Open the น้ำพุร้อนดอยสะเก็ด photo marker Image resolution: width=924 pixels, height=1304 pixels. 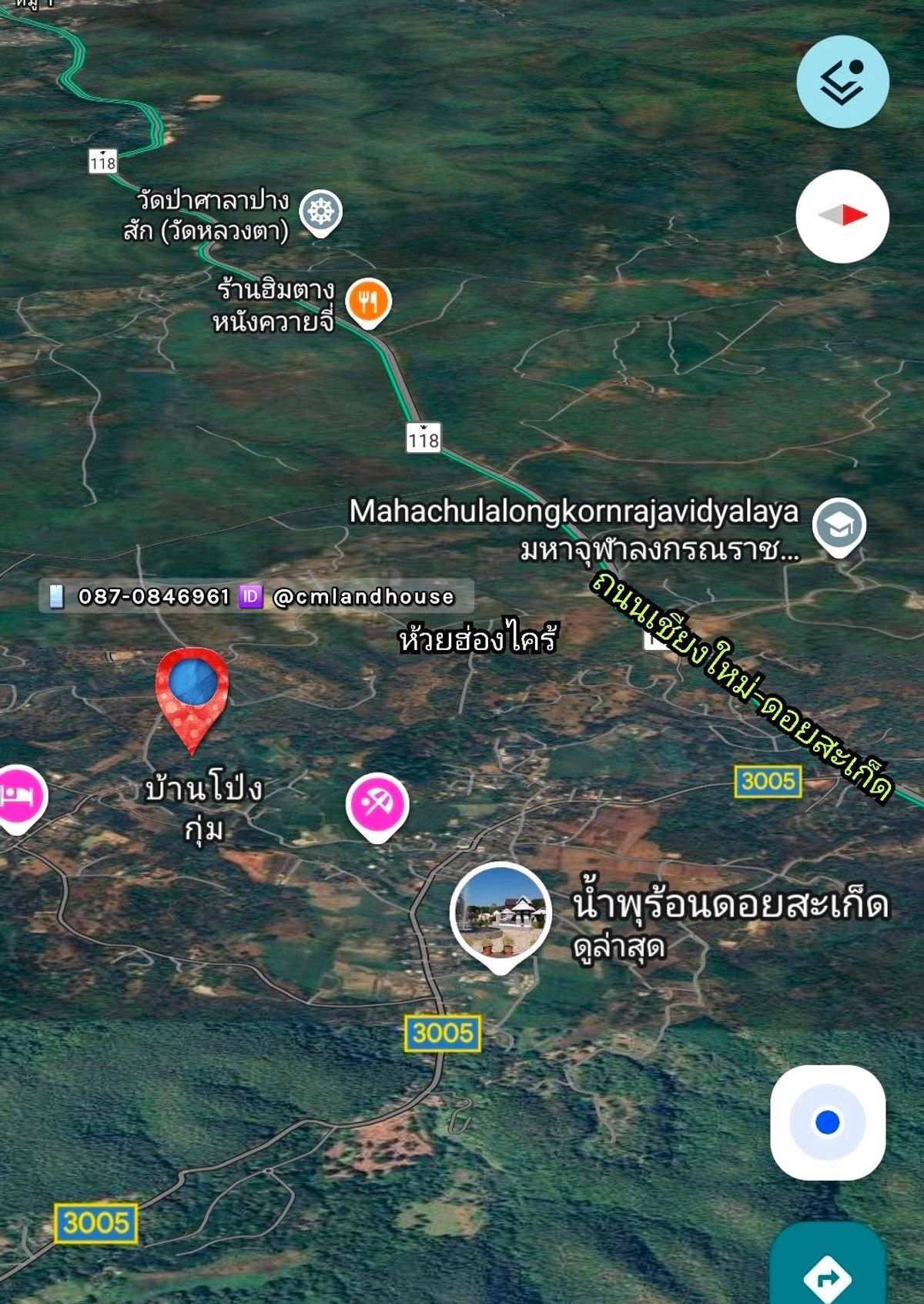tap(500, 913)
